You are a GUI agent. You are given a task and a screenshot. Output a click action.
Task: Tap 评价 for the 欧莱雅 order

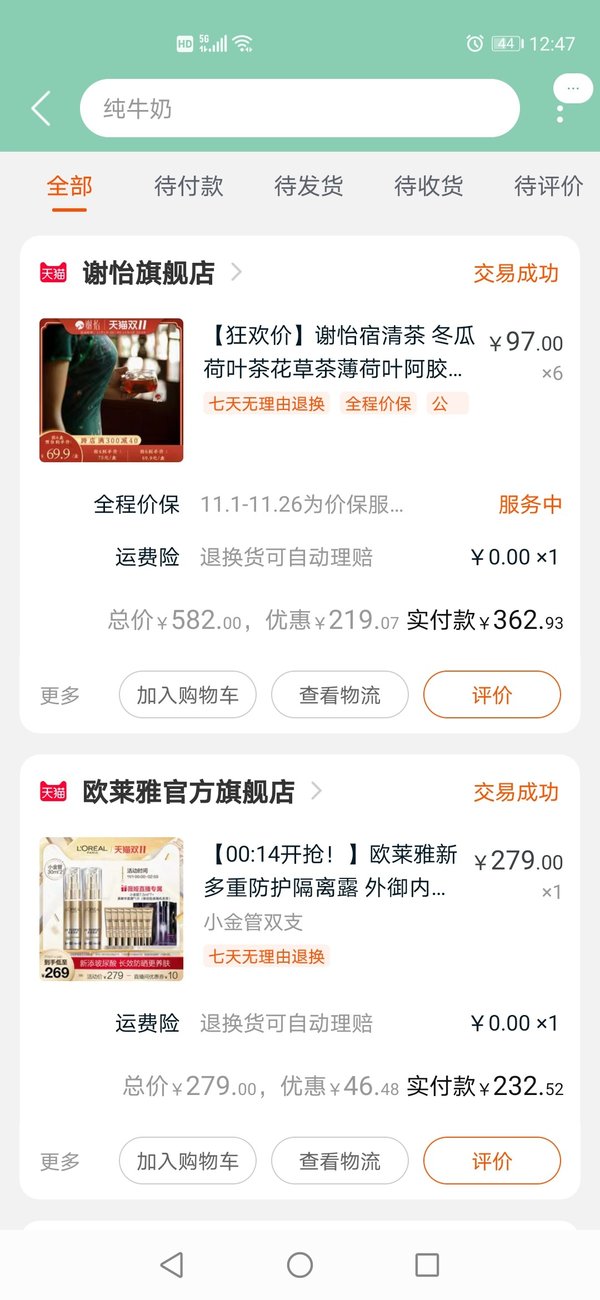coord(492,1160)
